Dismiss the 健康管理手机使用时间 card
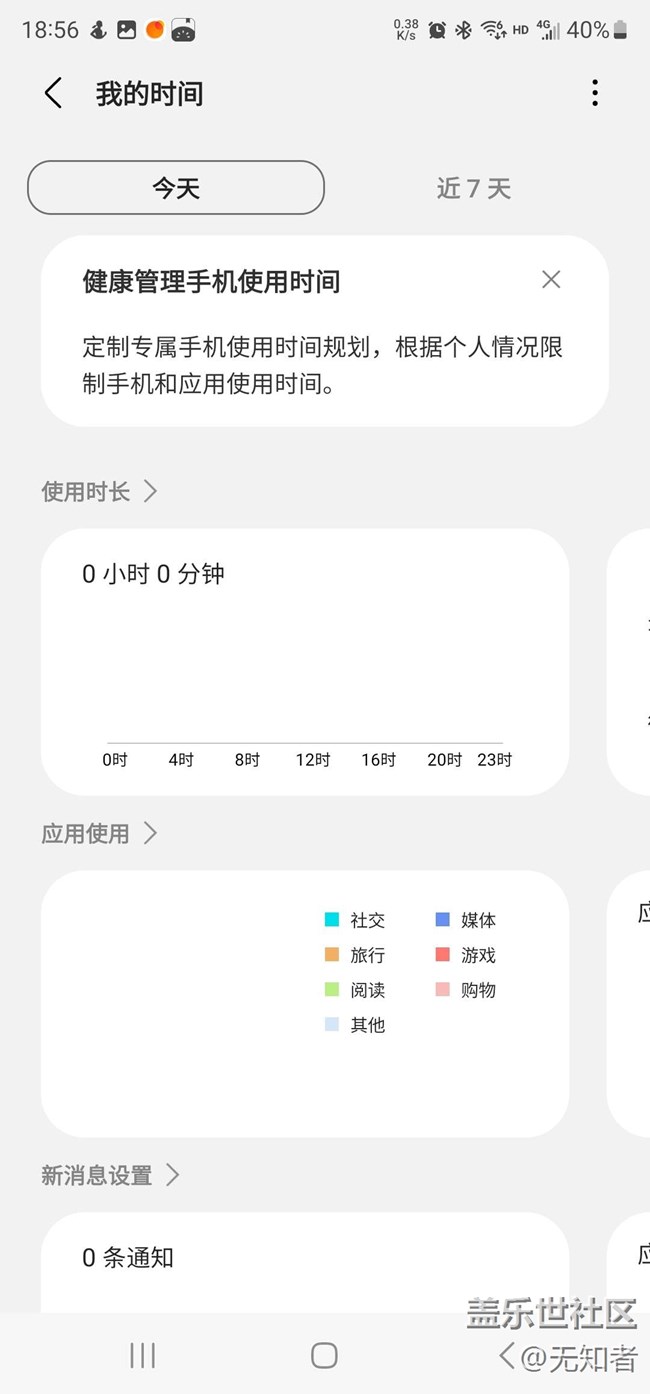This screenshot has height=1394, width=650. 551,280
